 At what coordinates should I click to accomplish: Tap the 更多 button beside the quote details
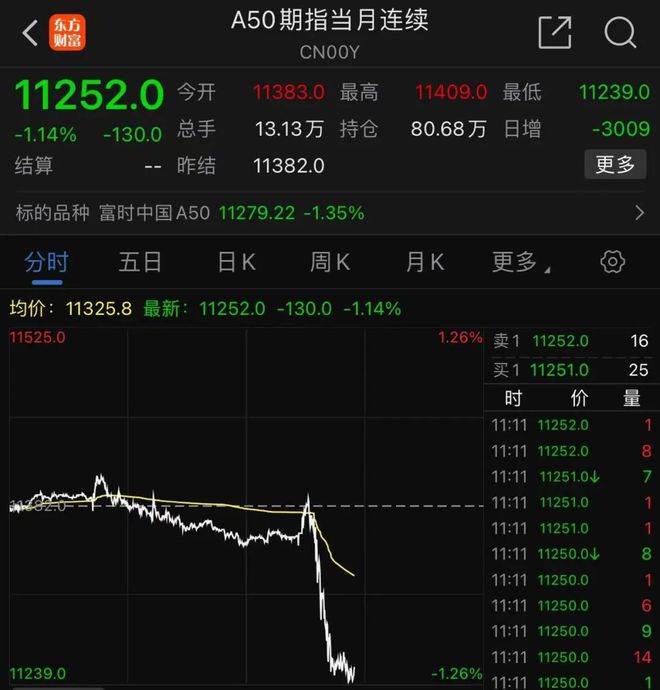click(x=615, y=165)
